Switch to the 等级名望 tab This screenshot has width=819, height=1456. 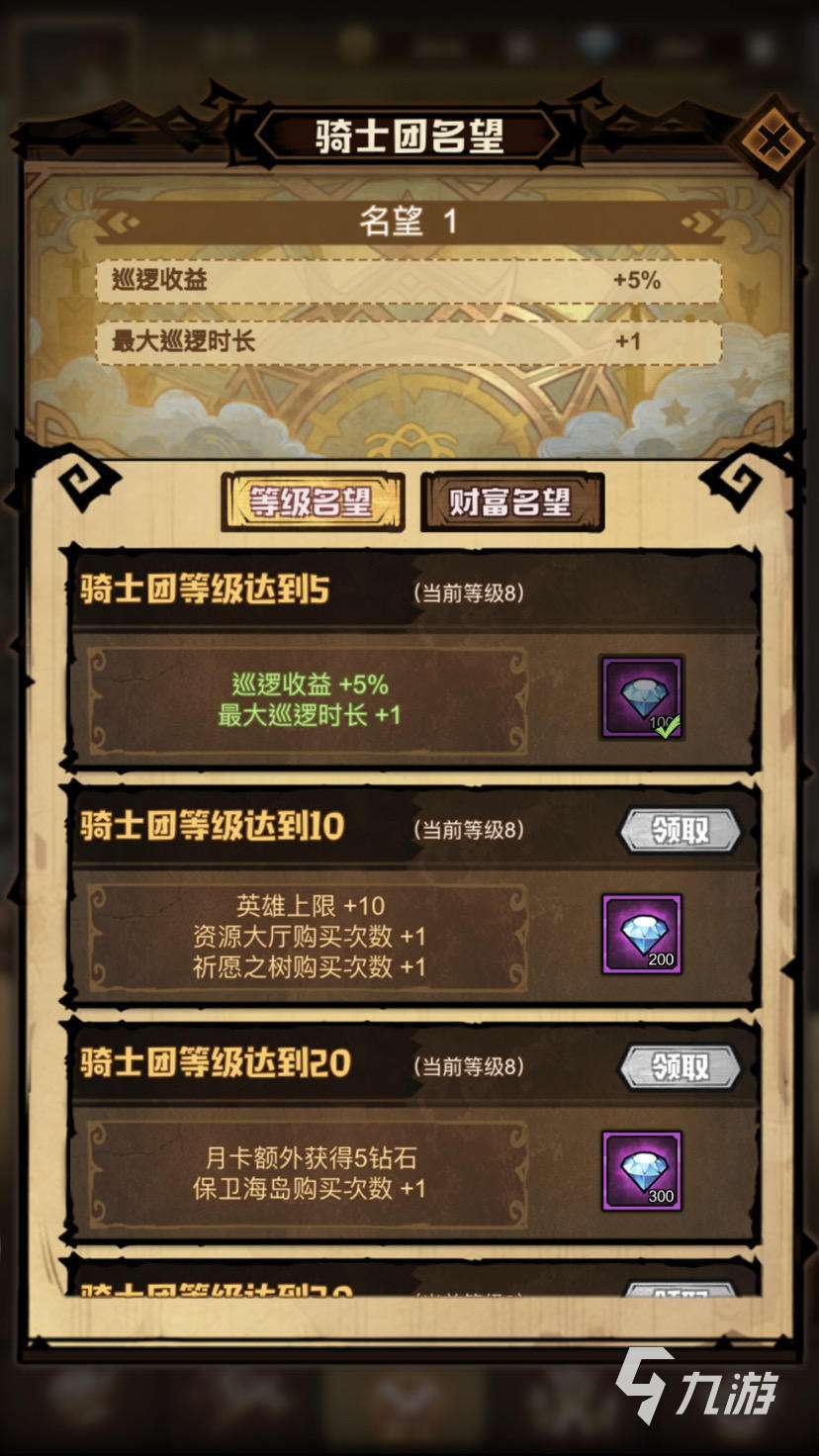(313, 502)
